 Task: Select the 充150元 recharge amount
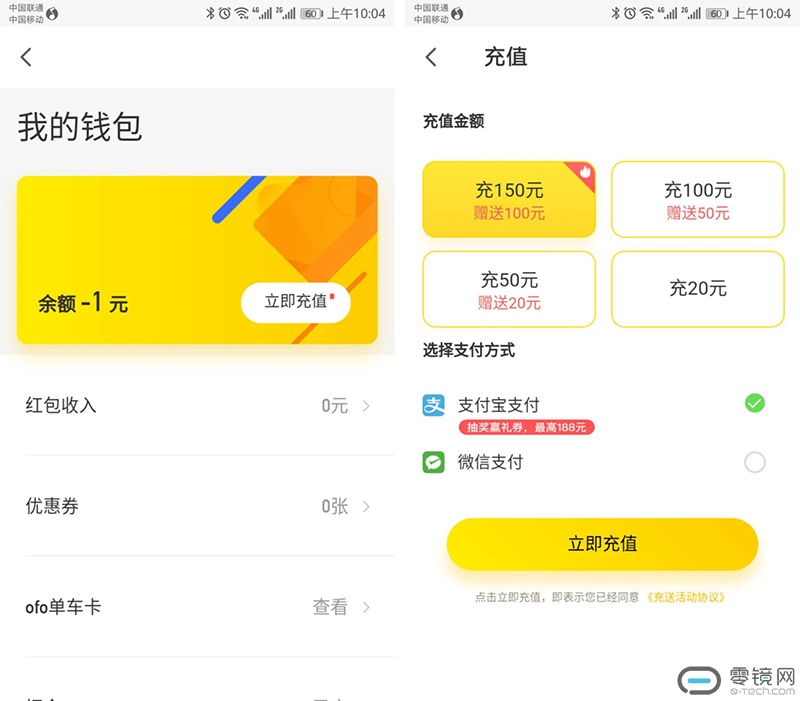click(509, 200)
